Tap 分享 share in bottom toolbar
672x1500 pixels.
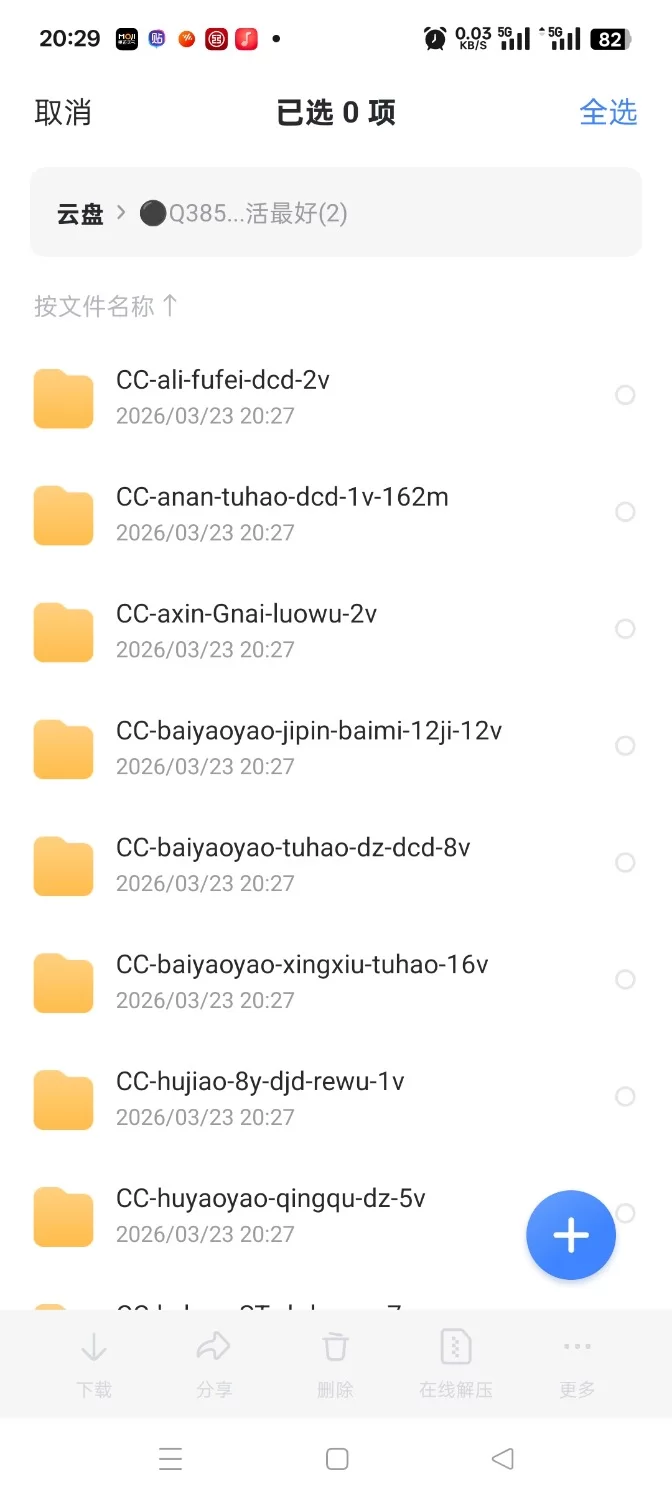click(214, 1364)
